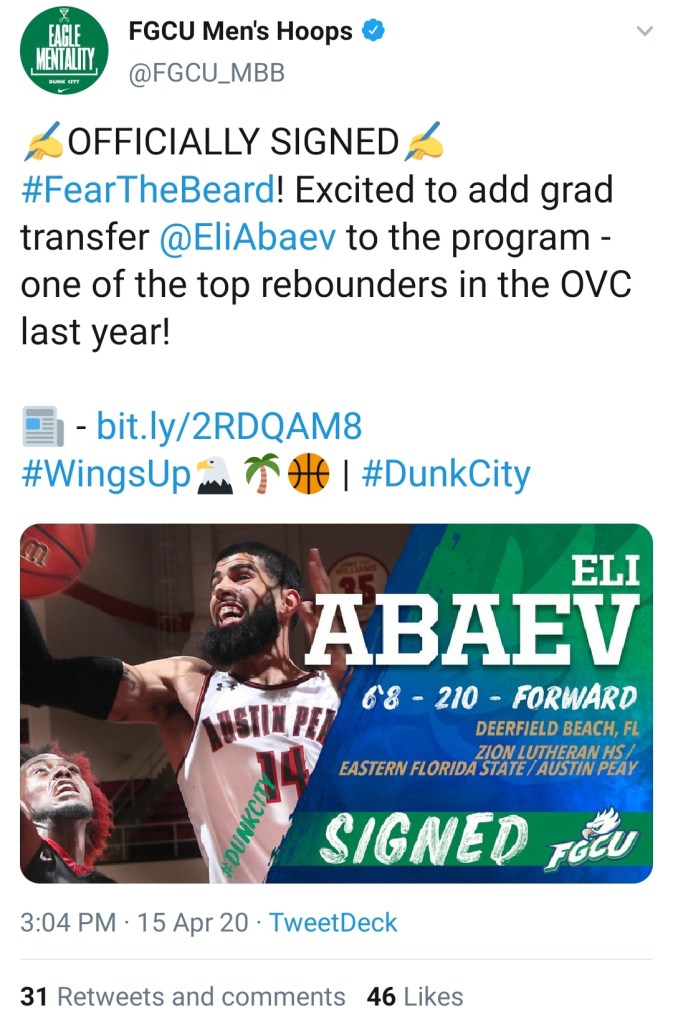Open the bit.ly/2RDQAM8 link

click(x=228, y=428)
